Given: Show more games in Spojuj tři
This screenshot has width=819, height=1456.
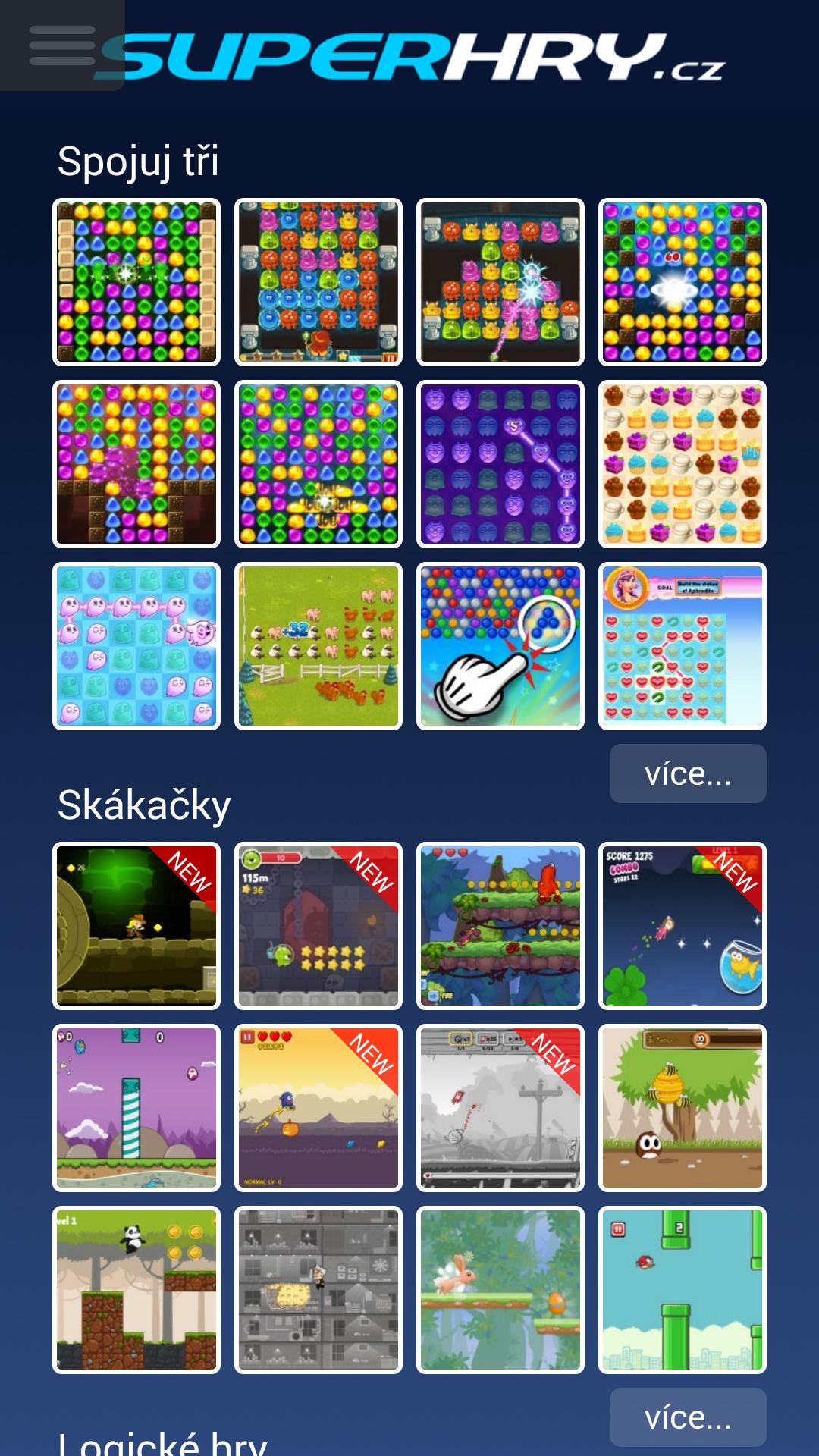Looking at the screenshot, I should pos(687,773).
